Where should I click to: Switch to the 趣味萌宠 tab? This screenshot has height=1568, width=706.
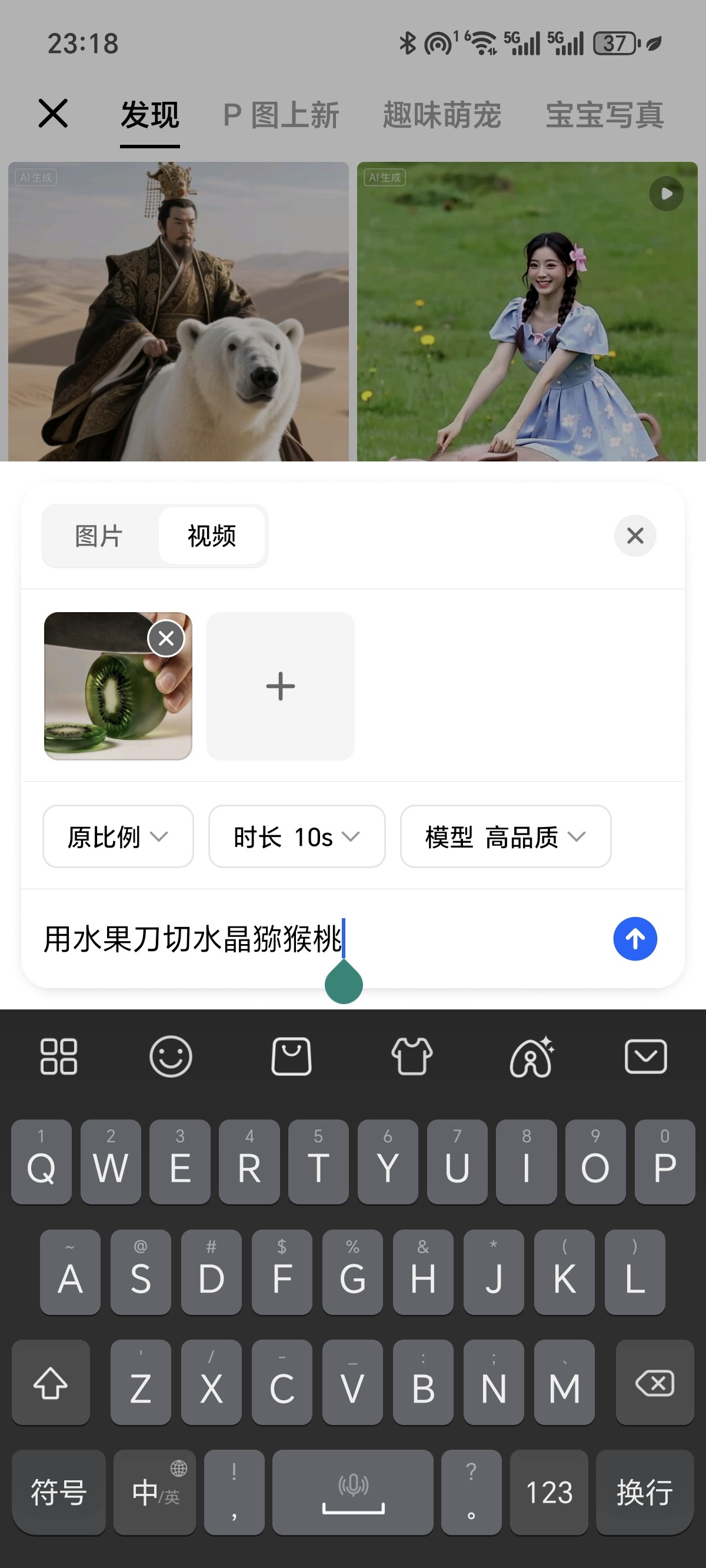click(x=442, y=115)
